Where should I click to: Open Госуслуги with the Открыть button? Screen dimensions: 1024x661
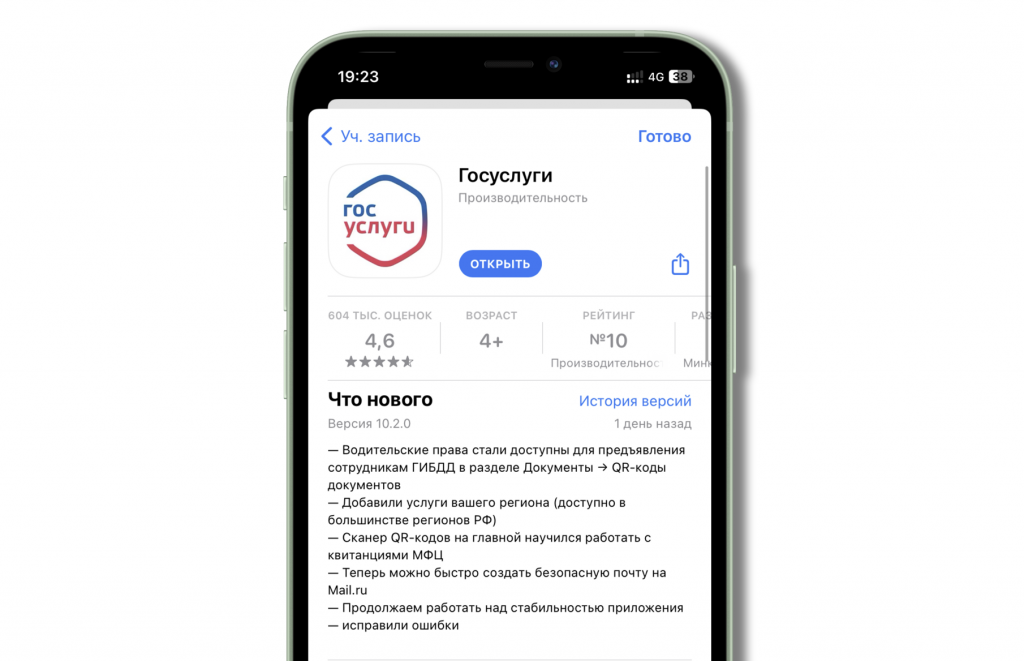(500, 264)
